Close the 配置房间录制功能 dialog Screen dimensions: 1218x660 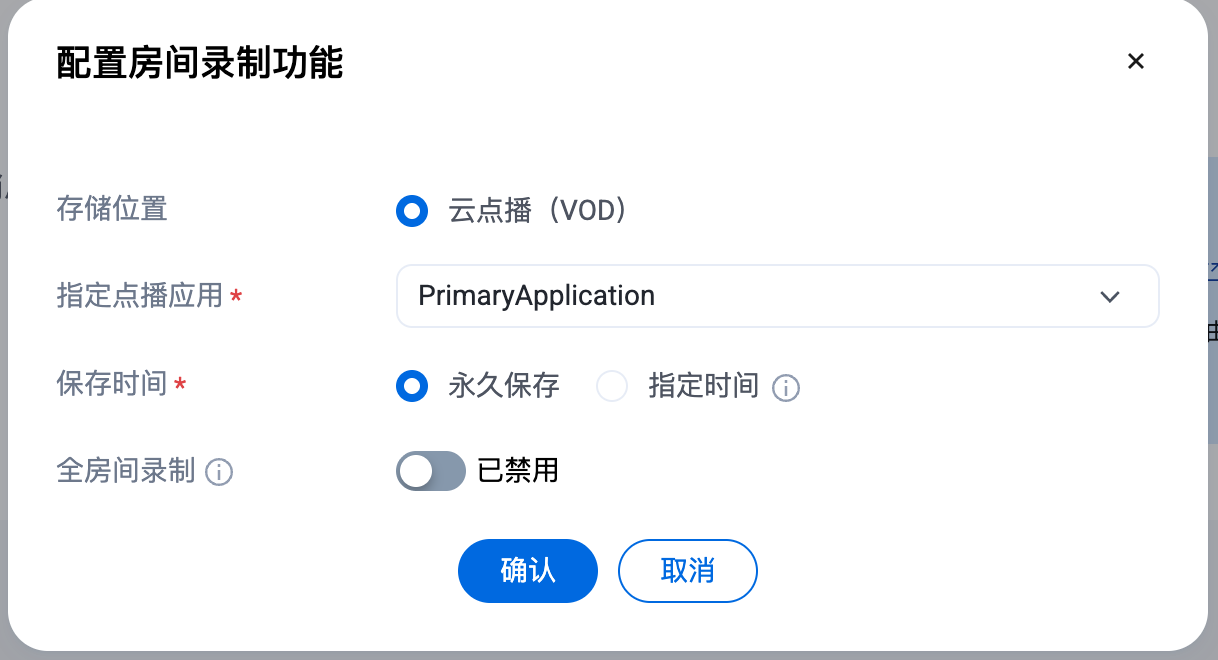click(x=1135, y=61)
